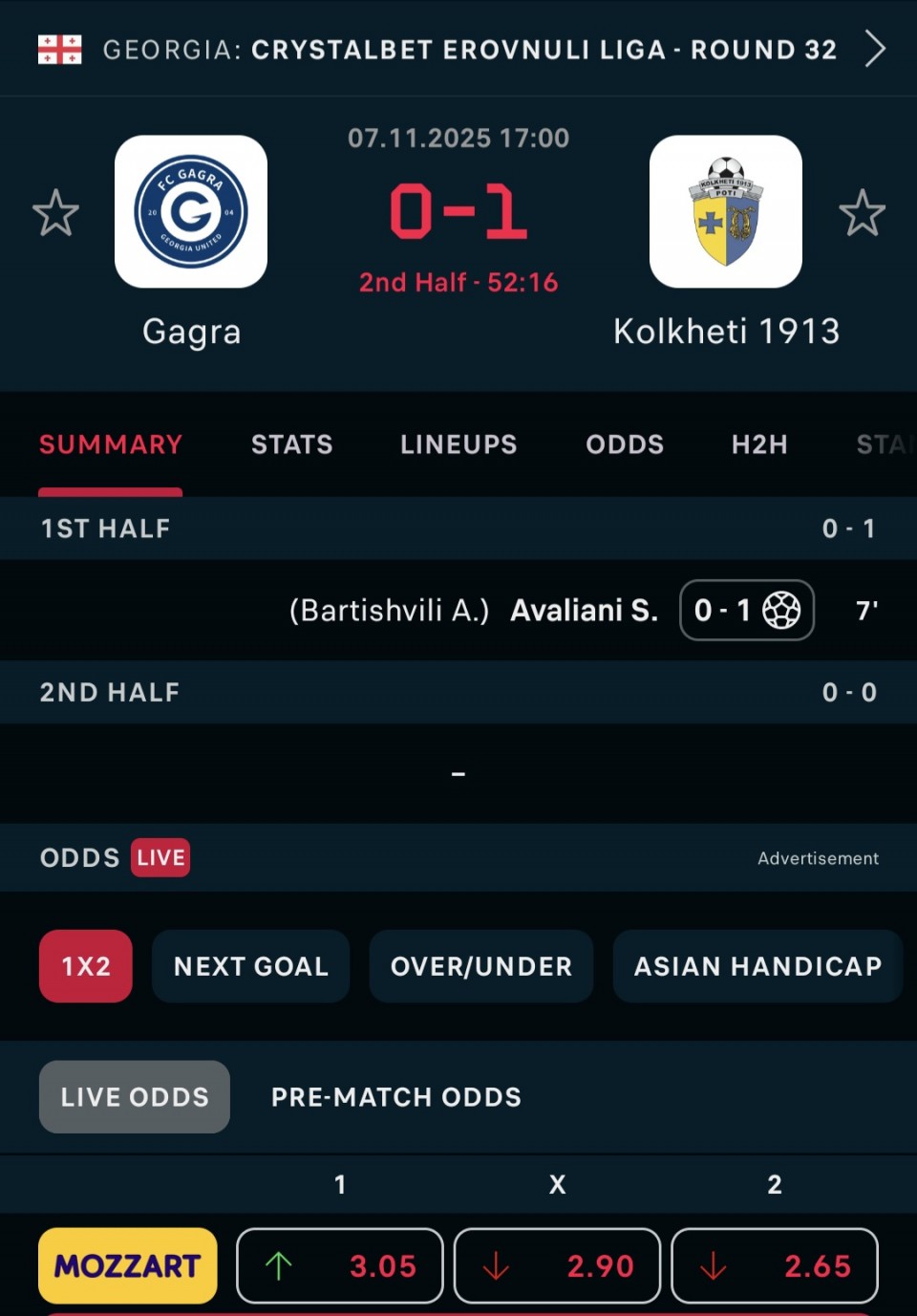
Task: Show Asian Handicap odds
Action: pyautogui.click(x=757, y=966)
